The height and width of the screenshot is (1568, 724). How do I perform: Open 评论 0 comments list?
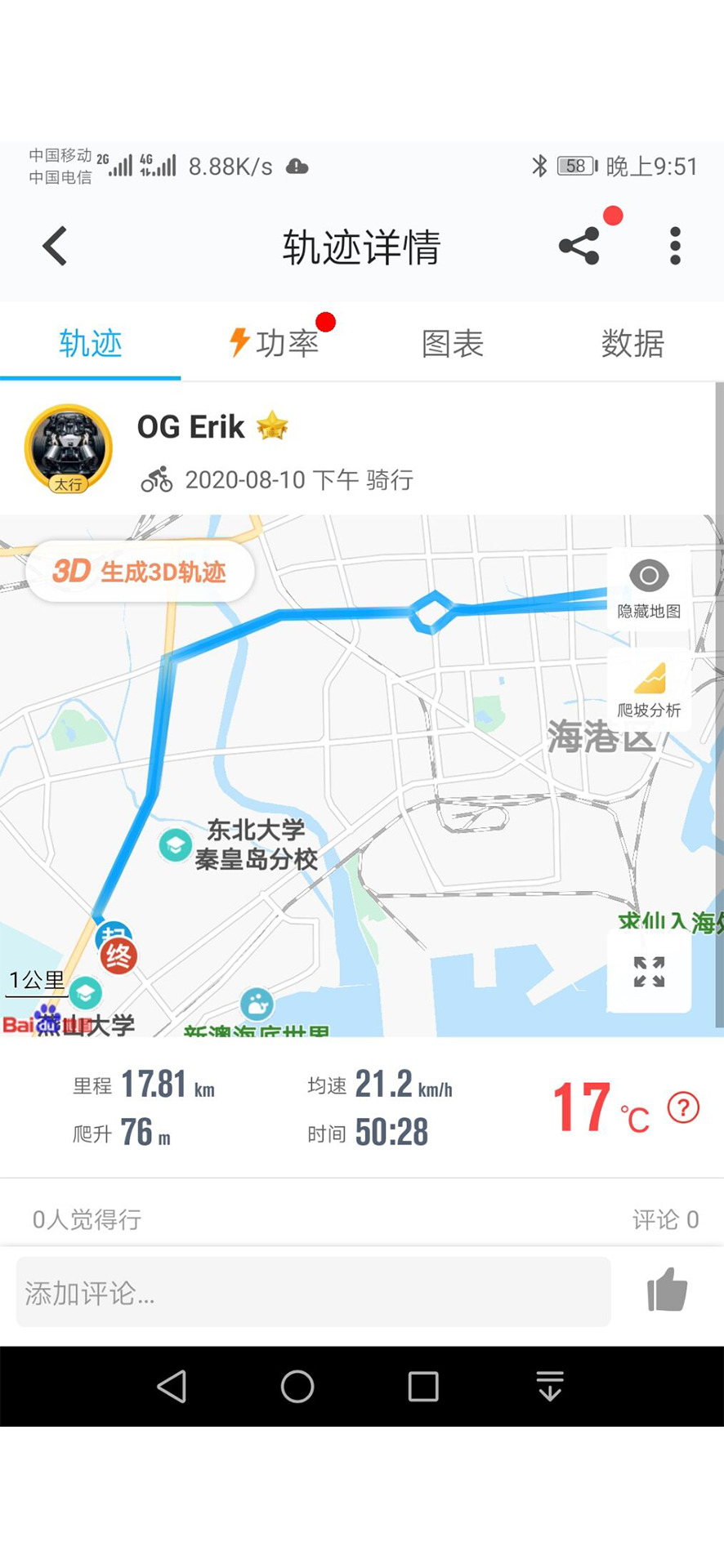[665, 1219]
